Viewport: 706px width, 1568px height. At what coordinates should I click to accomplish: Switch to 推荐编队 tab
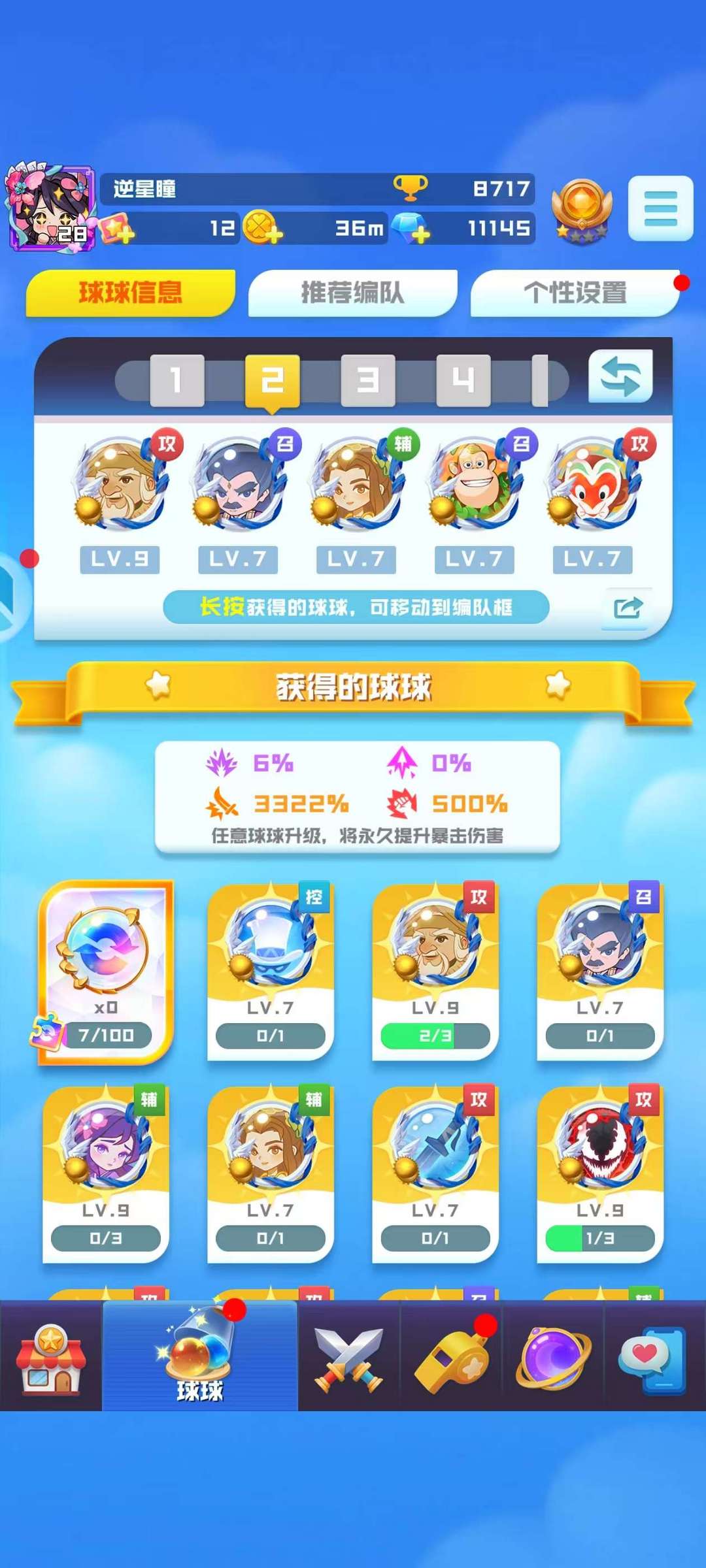pyautogui.click(x=352, y=293)
